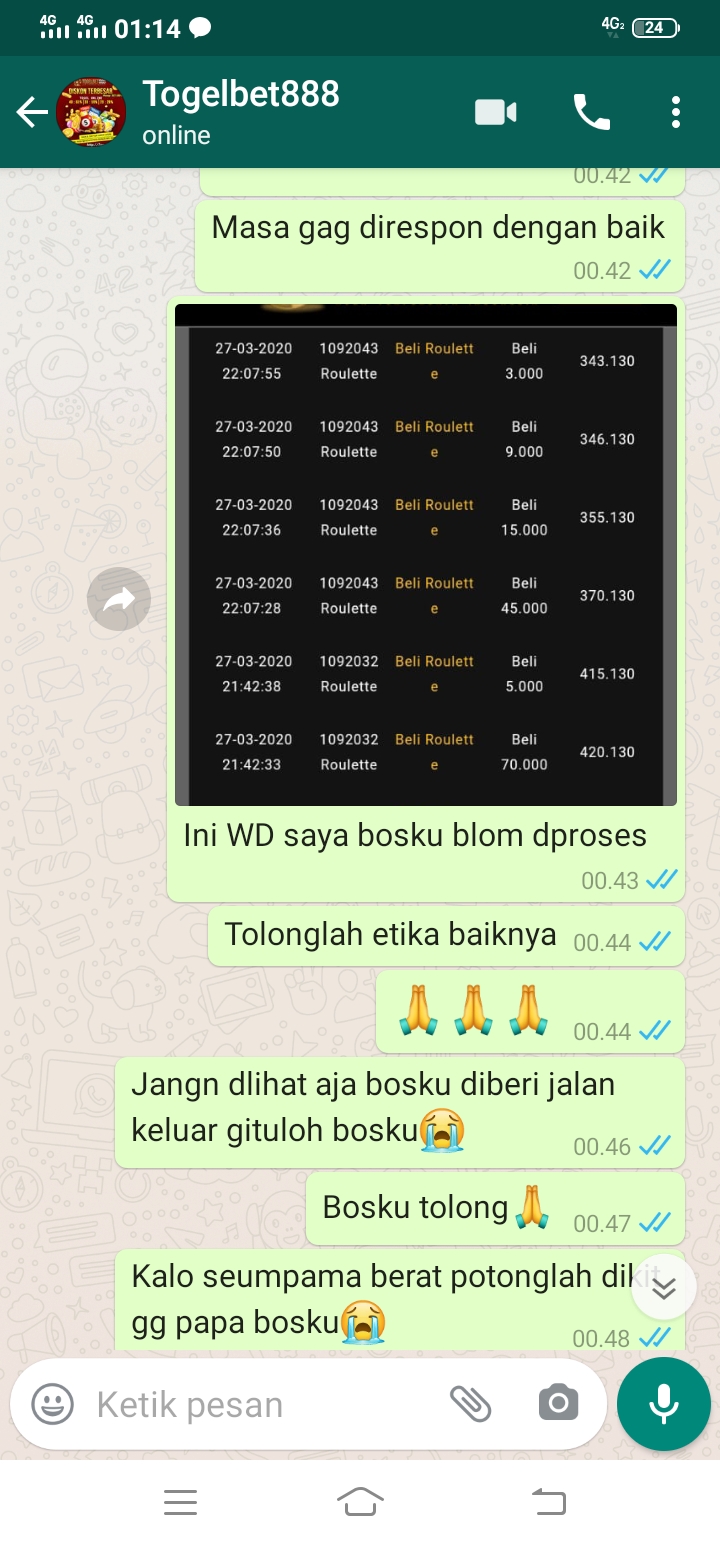Open the overflow menu
720x1544 pixels.
coord(676,113)
